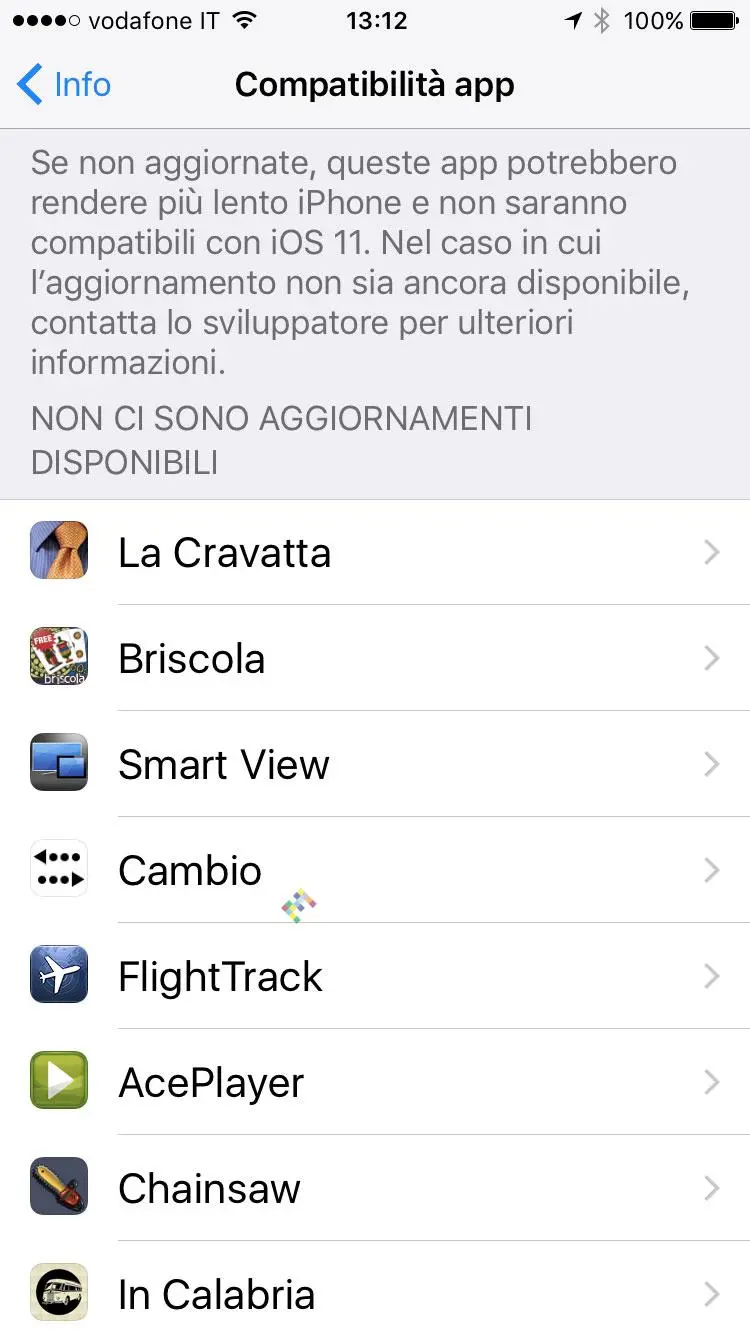The image size is (750, 1334).
Task: Select the Chainsaw app icon
Action: (58, 1188)
